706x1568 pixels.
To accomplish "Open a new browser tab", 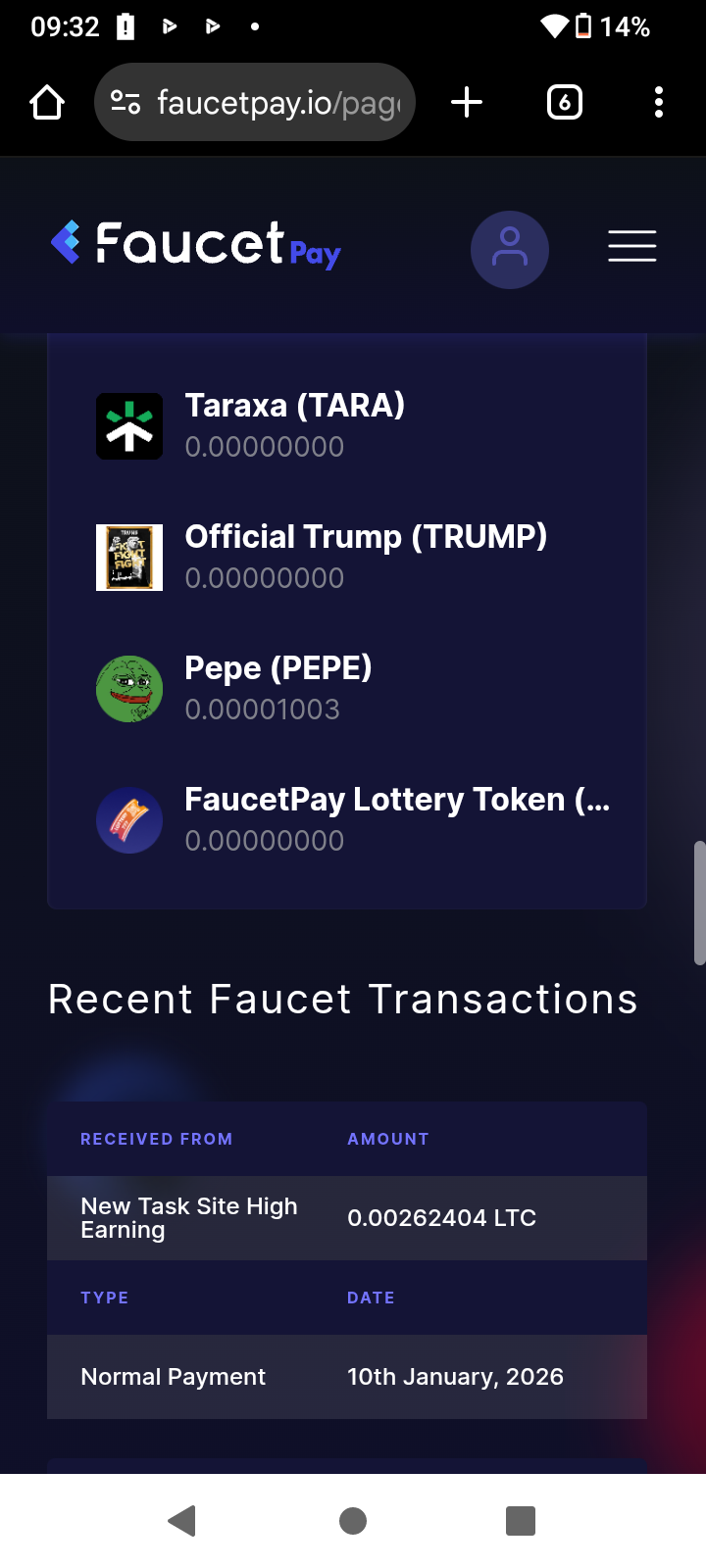I will coord(467,102).
